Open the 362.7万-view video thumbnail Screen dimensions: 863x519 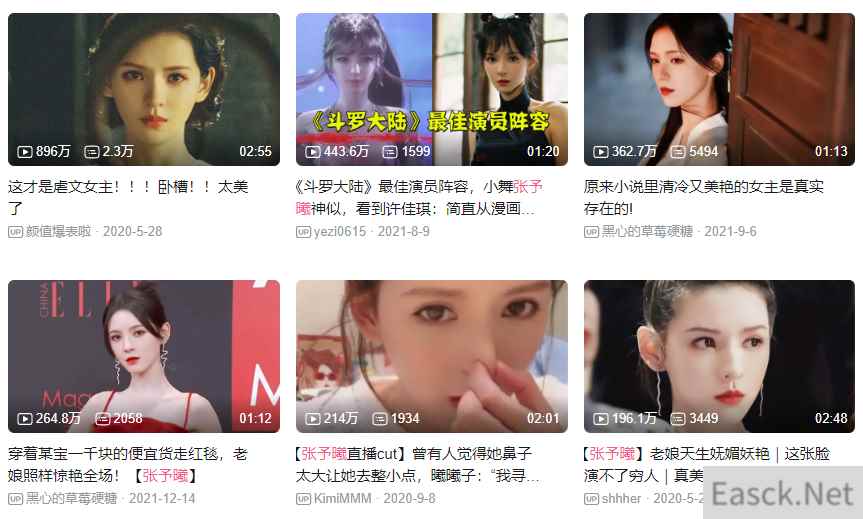tap(719, 89)
